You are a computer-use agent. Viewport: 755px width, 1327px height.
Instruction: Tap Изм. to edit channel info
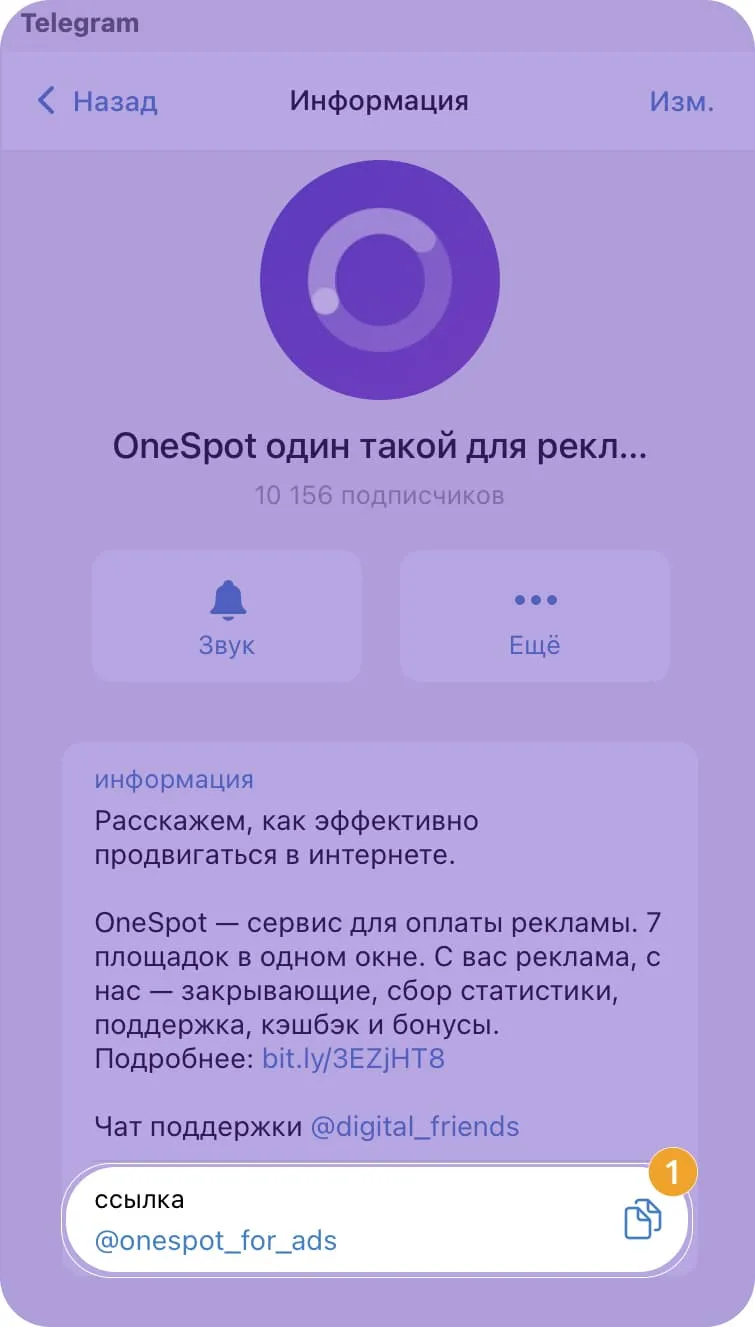coord(681,101)
